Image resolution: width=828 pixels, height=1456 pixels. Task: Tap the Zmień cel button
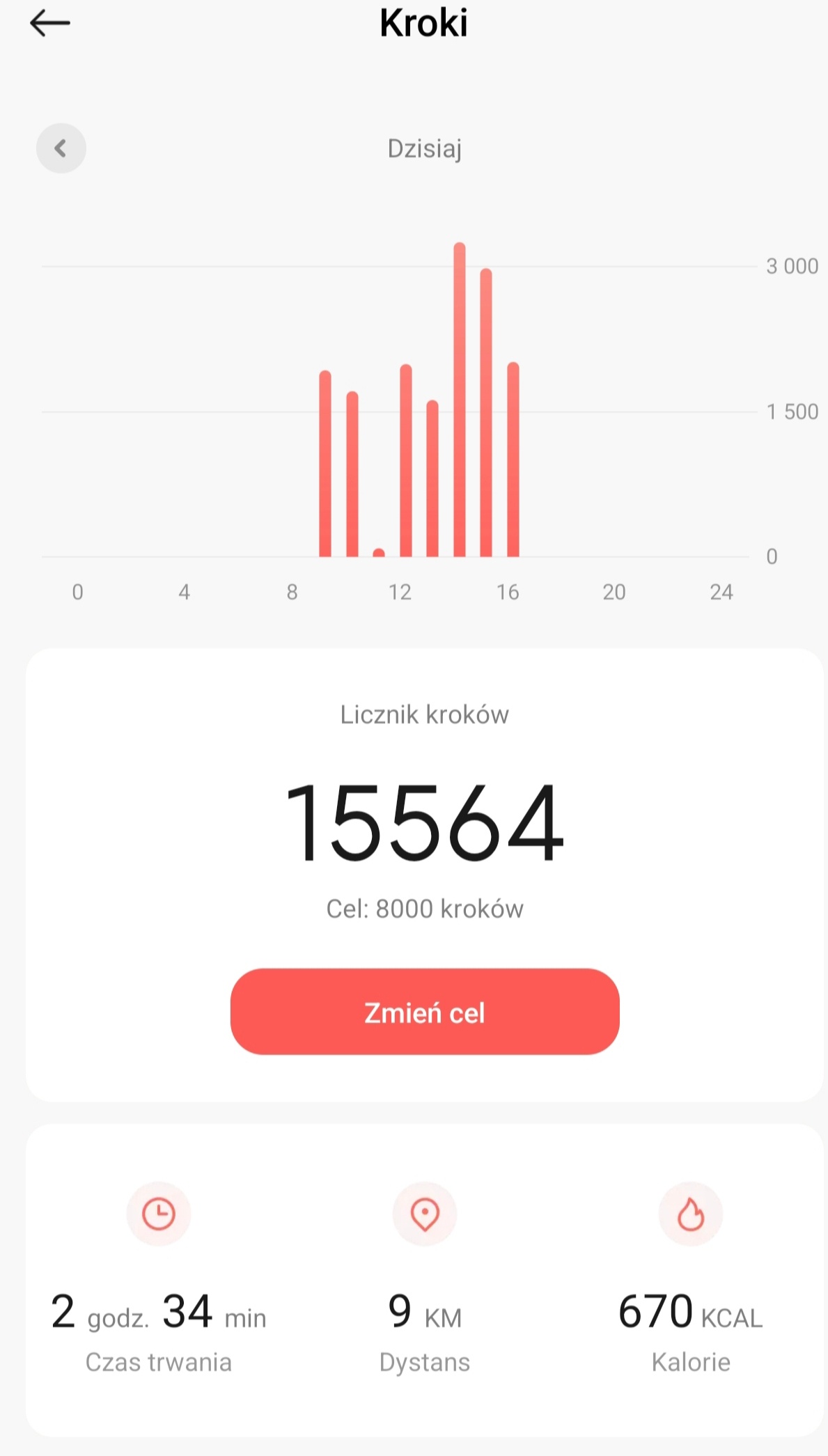click(x=424, y=1011)
